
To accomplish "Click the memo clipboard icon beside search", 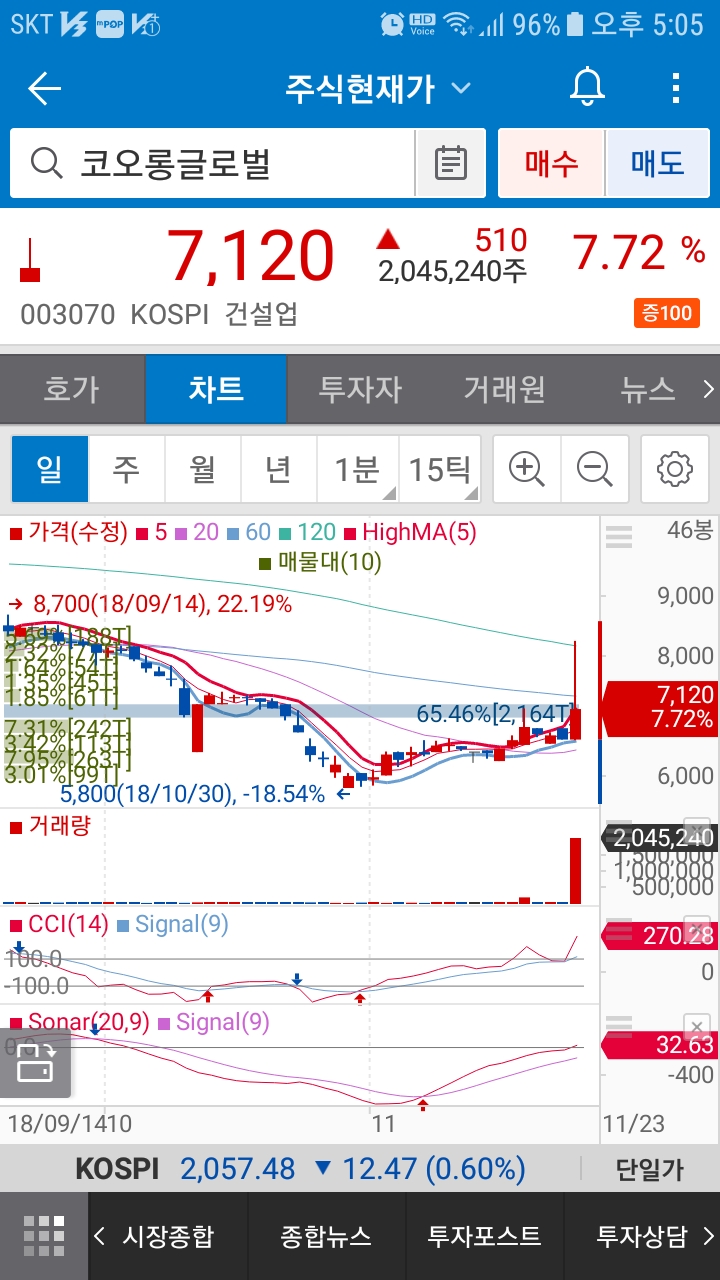I will [x=450, y=163].
